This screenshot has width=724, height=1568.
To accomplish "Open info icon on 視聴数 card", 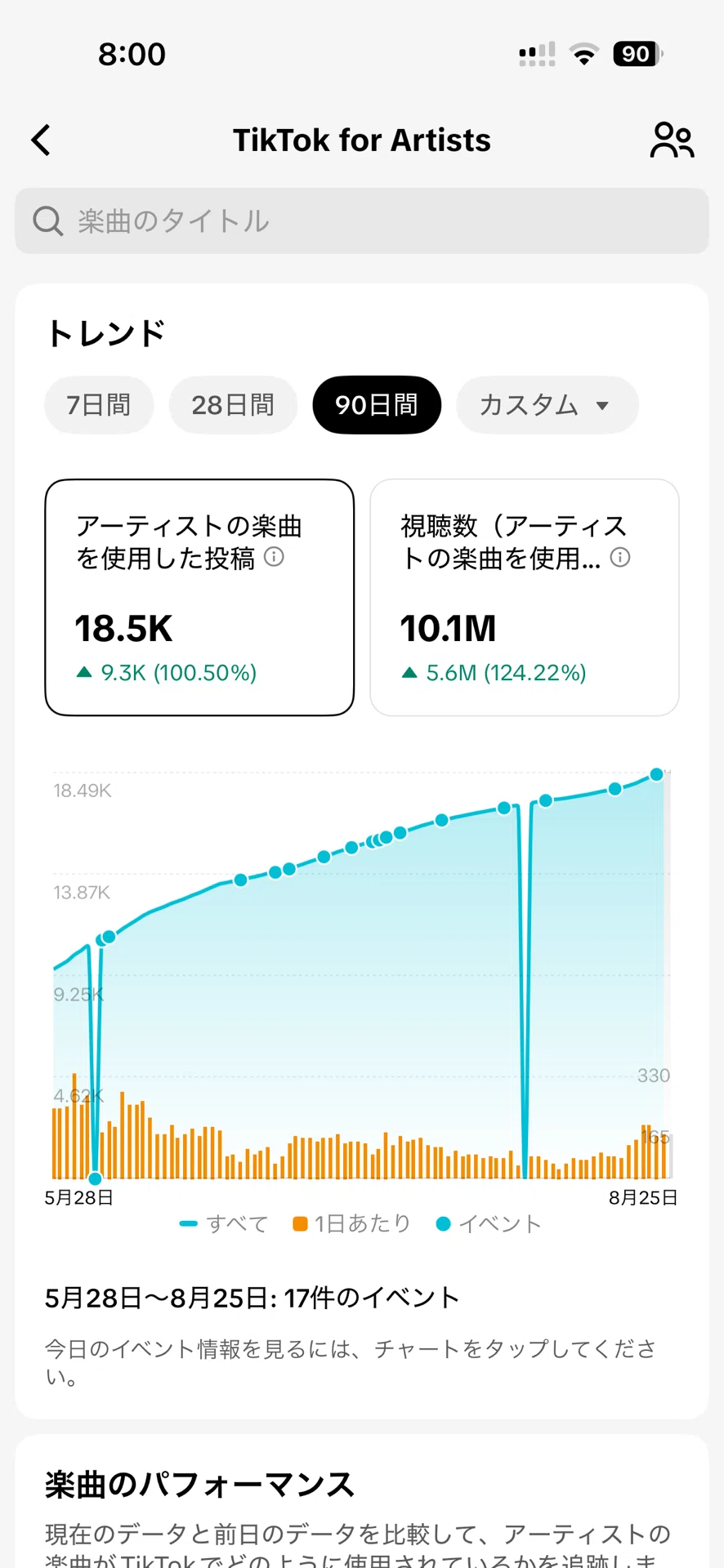I will coord(620,557).
